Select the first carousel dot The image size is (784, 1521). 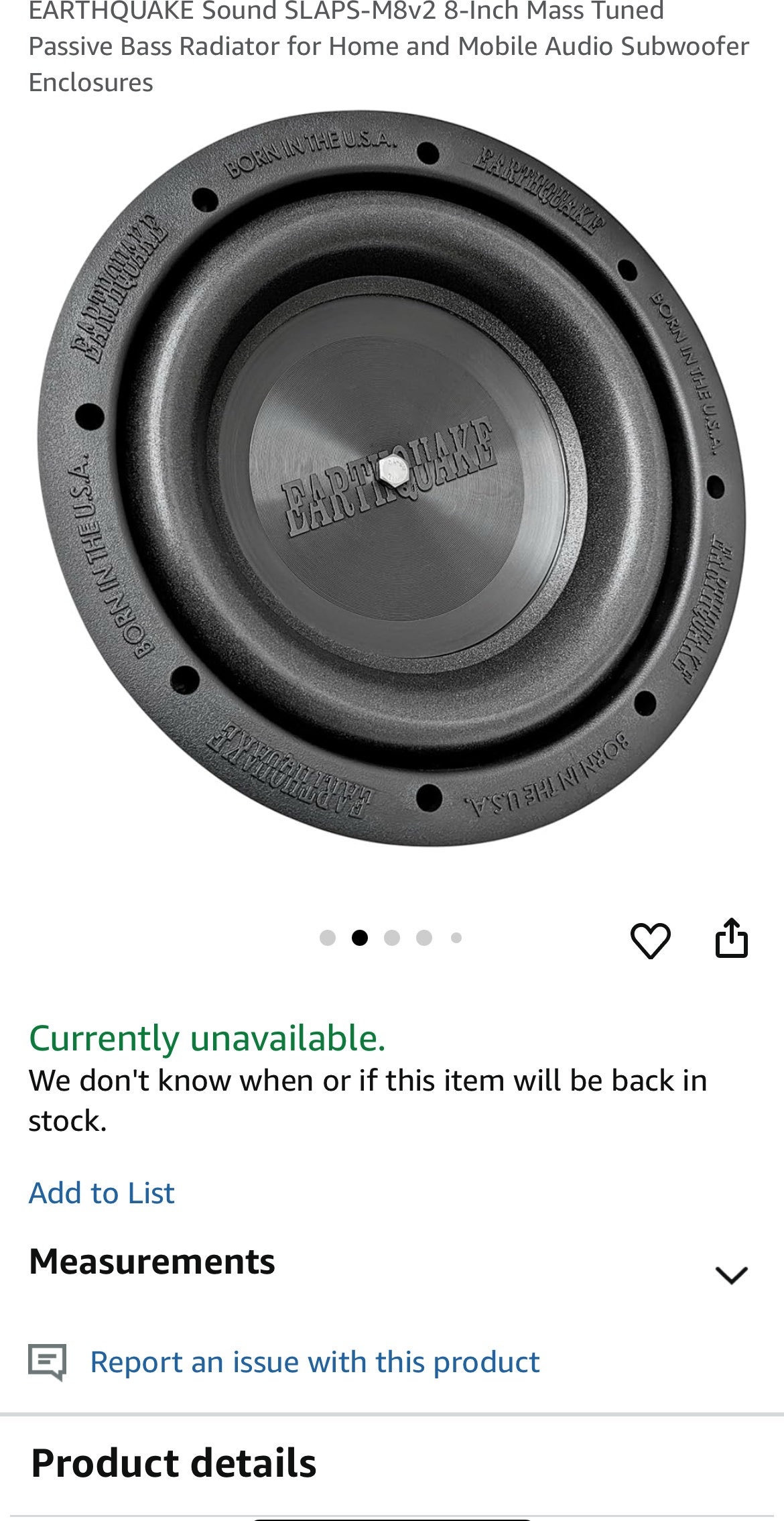point(328,936)
